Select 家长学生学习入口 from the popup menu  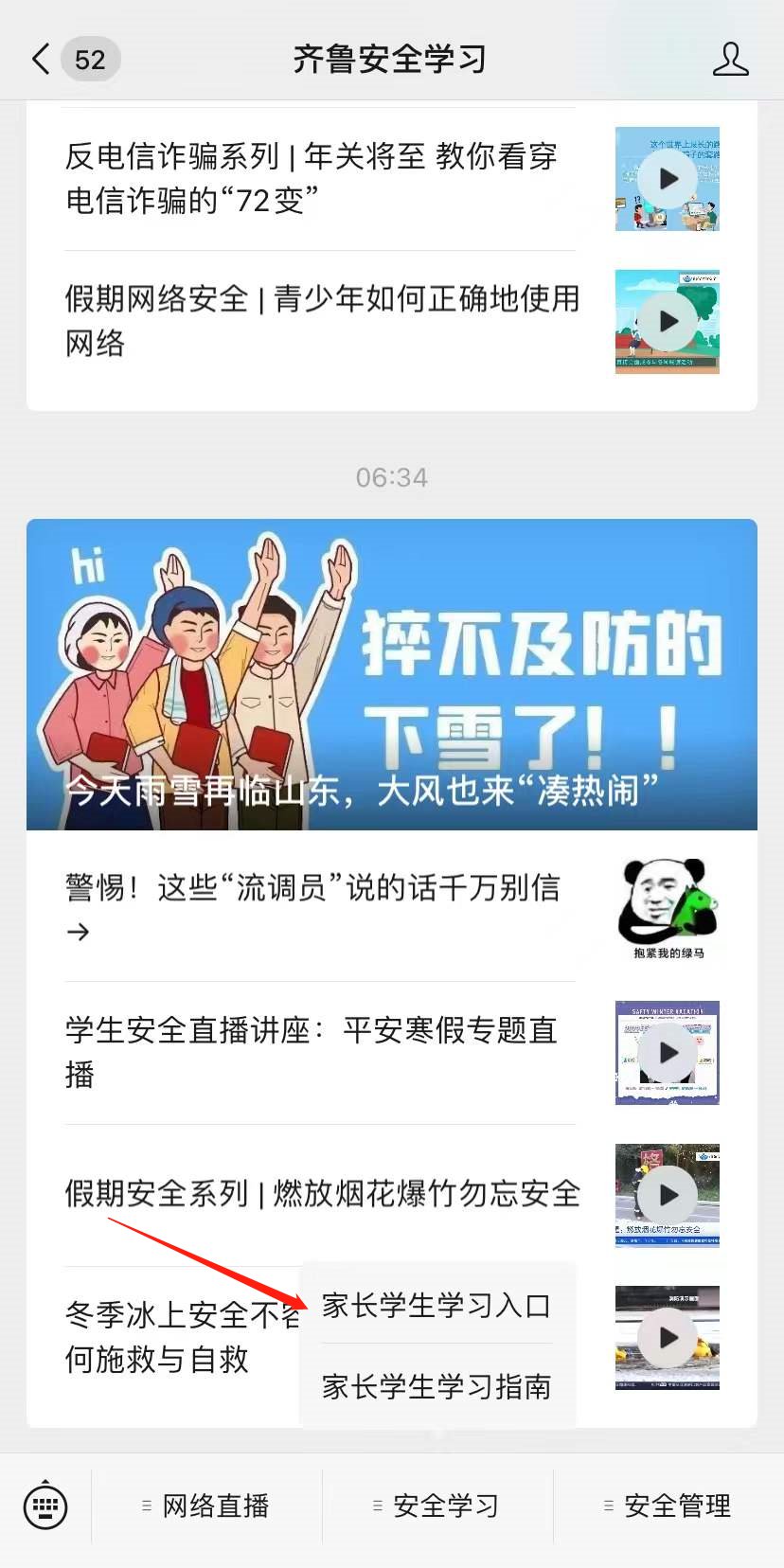(x=437, y=1306)
